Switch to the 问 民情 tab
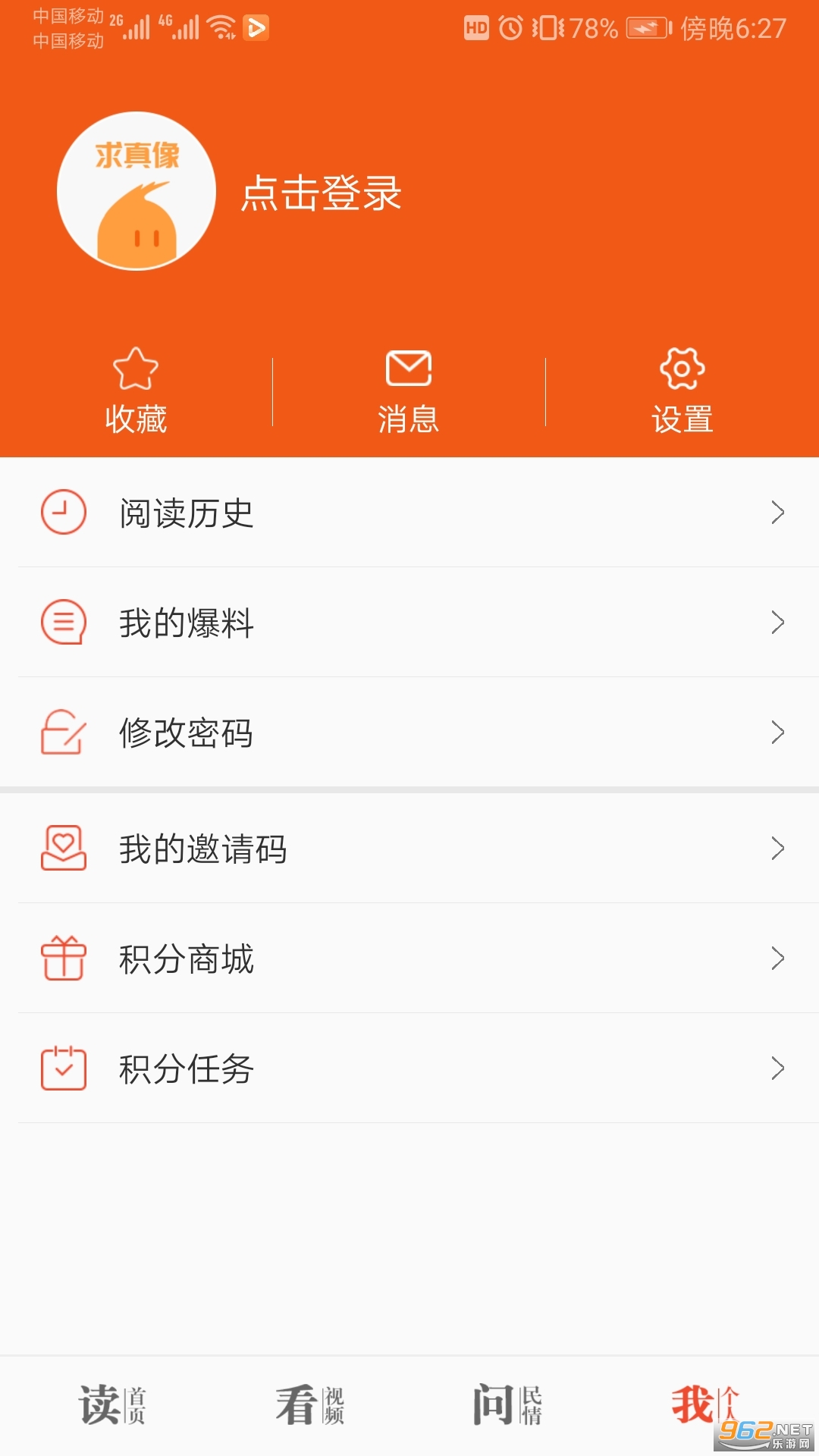Screen dimensions: 819x1456 pyautogui.click(x=507, y=1405)
